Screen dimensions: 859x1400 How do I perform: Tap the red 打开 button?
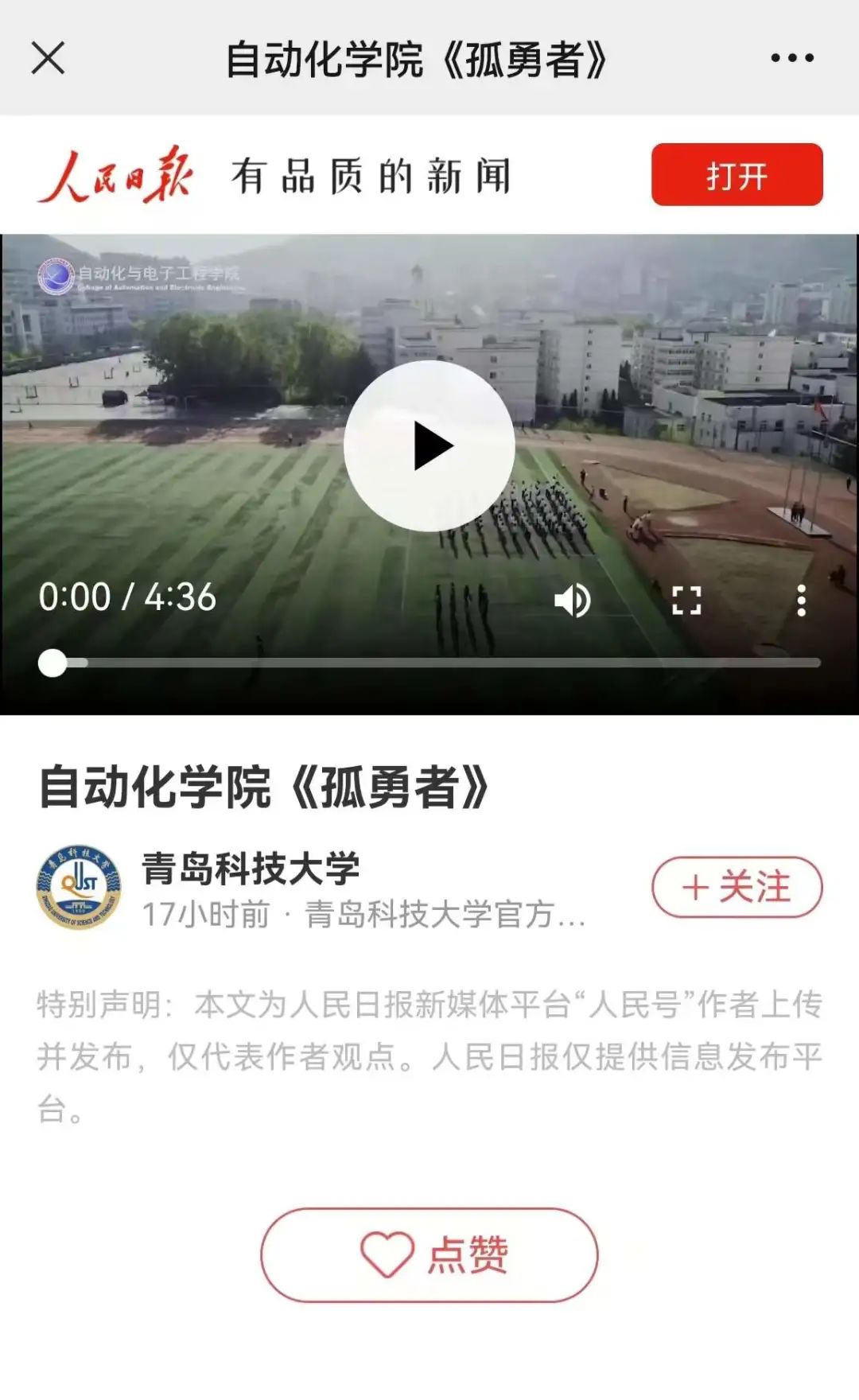737,175
